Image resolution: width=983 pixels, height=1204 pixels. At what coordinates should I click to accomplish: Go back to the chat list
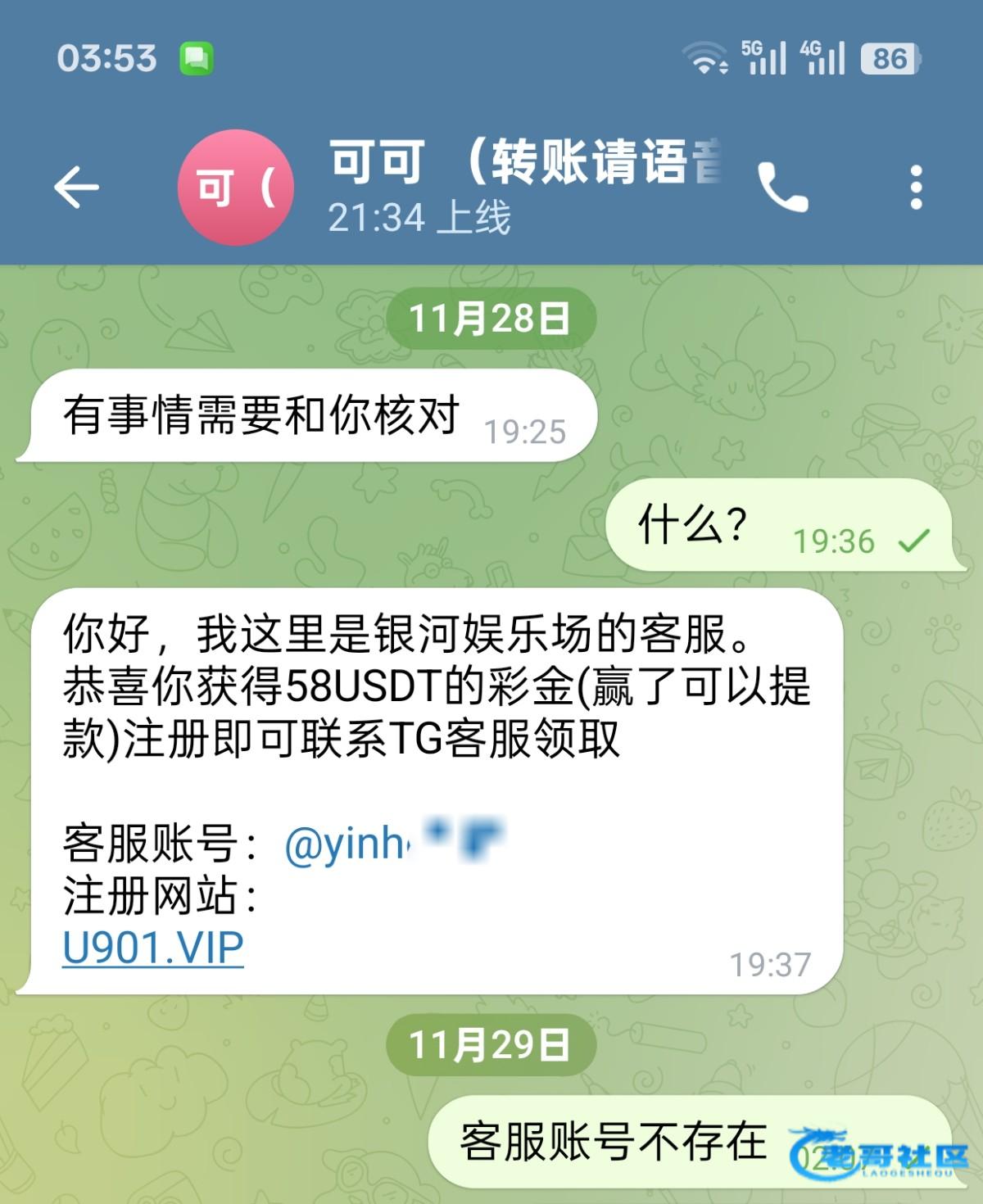tap(76, 188)
